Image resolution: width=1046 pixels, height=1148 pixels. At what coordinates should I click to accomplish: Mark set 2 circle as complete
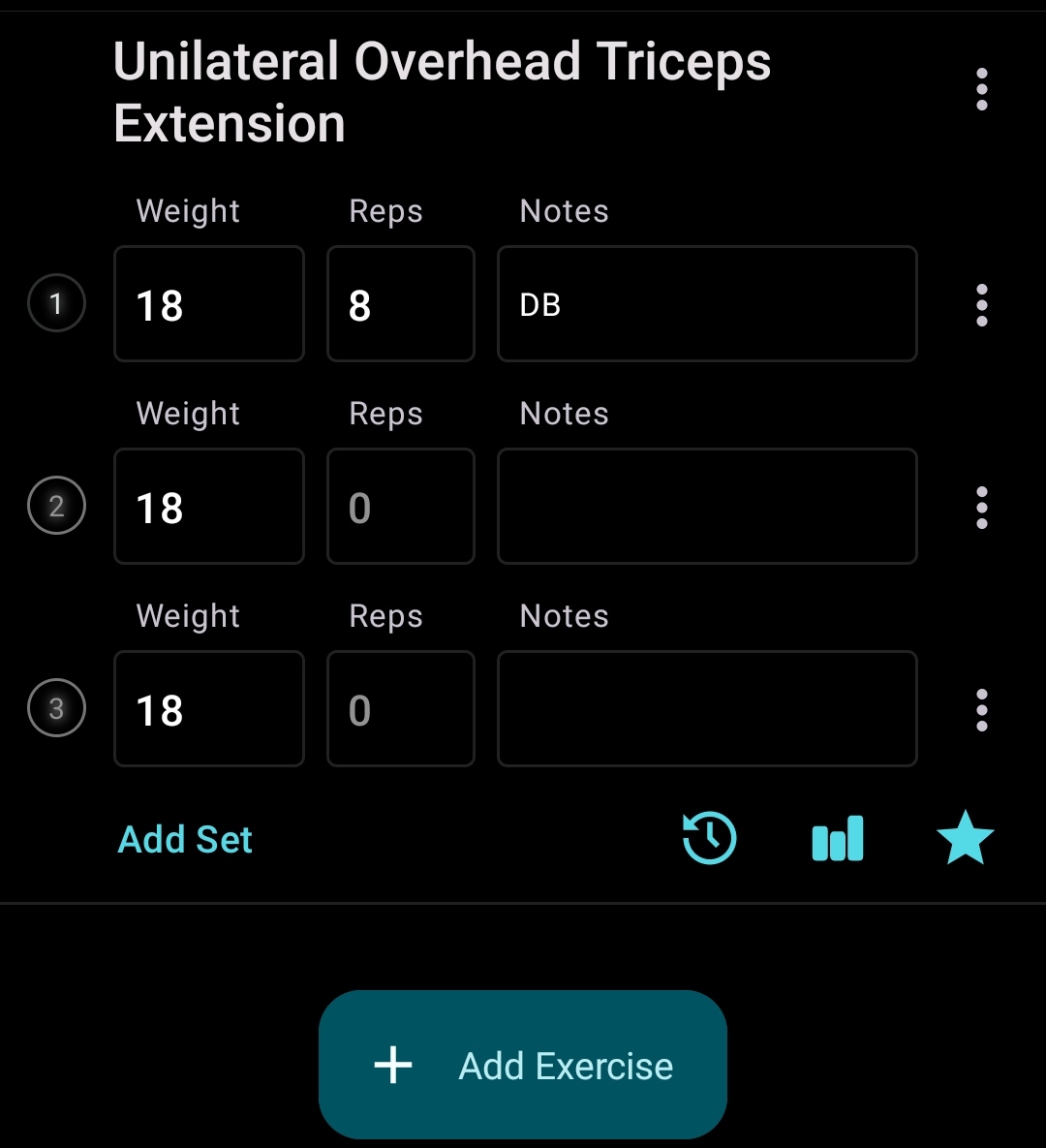pyautogui.click(x=57, y=506)
